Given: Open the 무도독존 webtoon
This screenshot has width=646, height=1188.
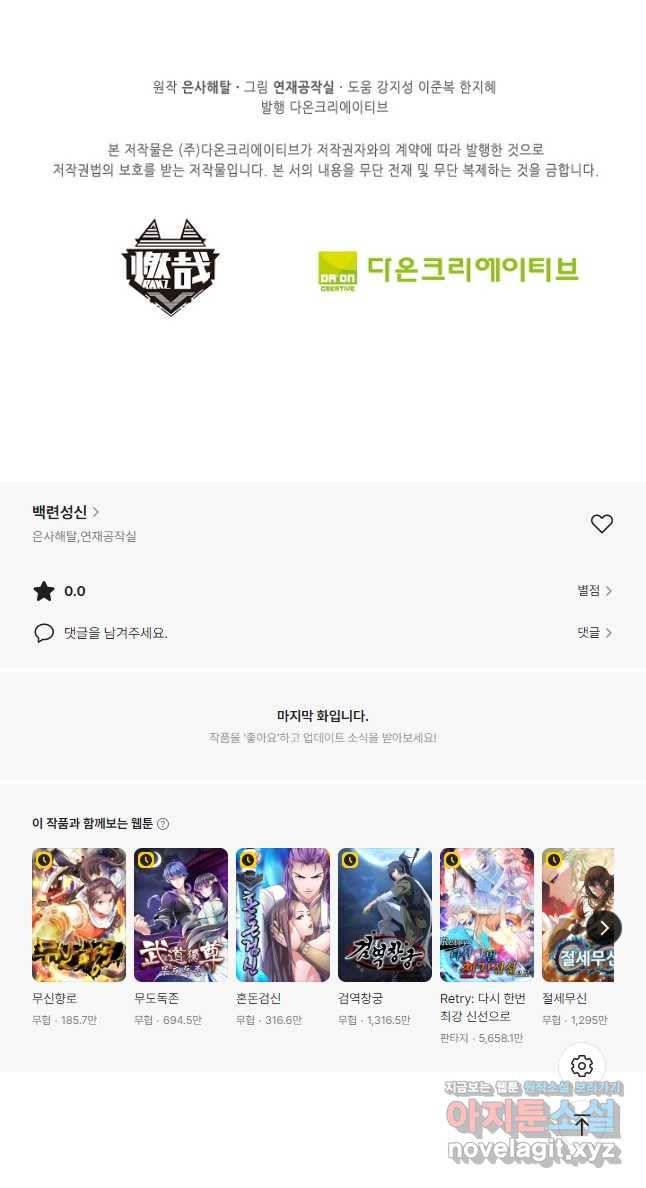Looking at the screenshot, I should coord(181,915).
